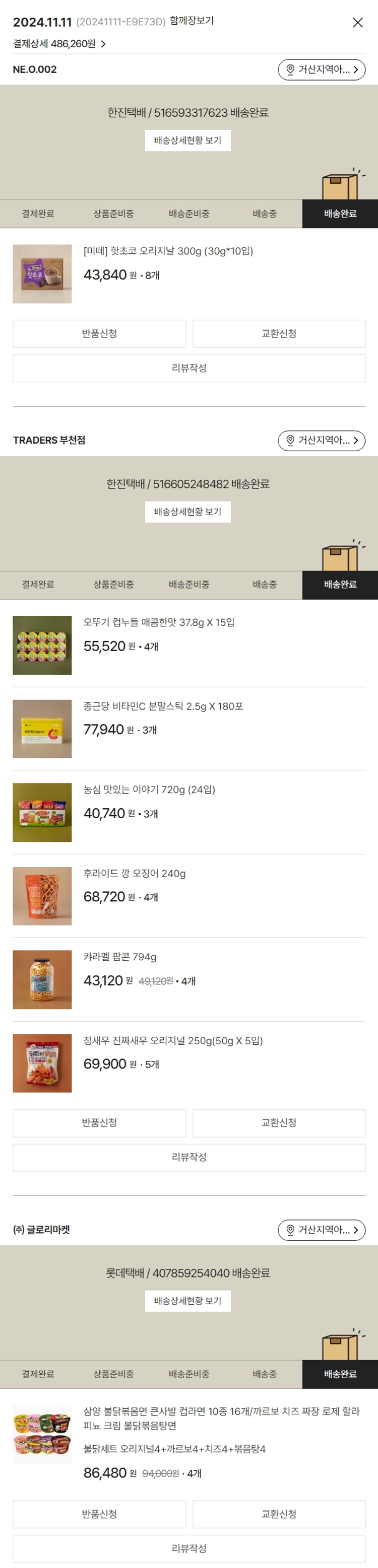Open 정새우 진짜새우 오리지널 product
This screenshot has width=378, height=1568.
click(x=172, y=1041)
